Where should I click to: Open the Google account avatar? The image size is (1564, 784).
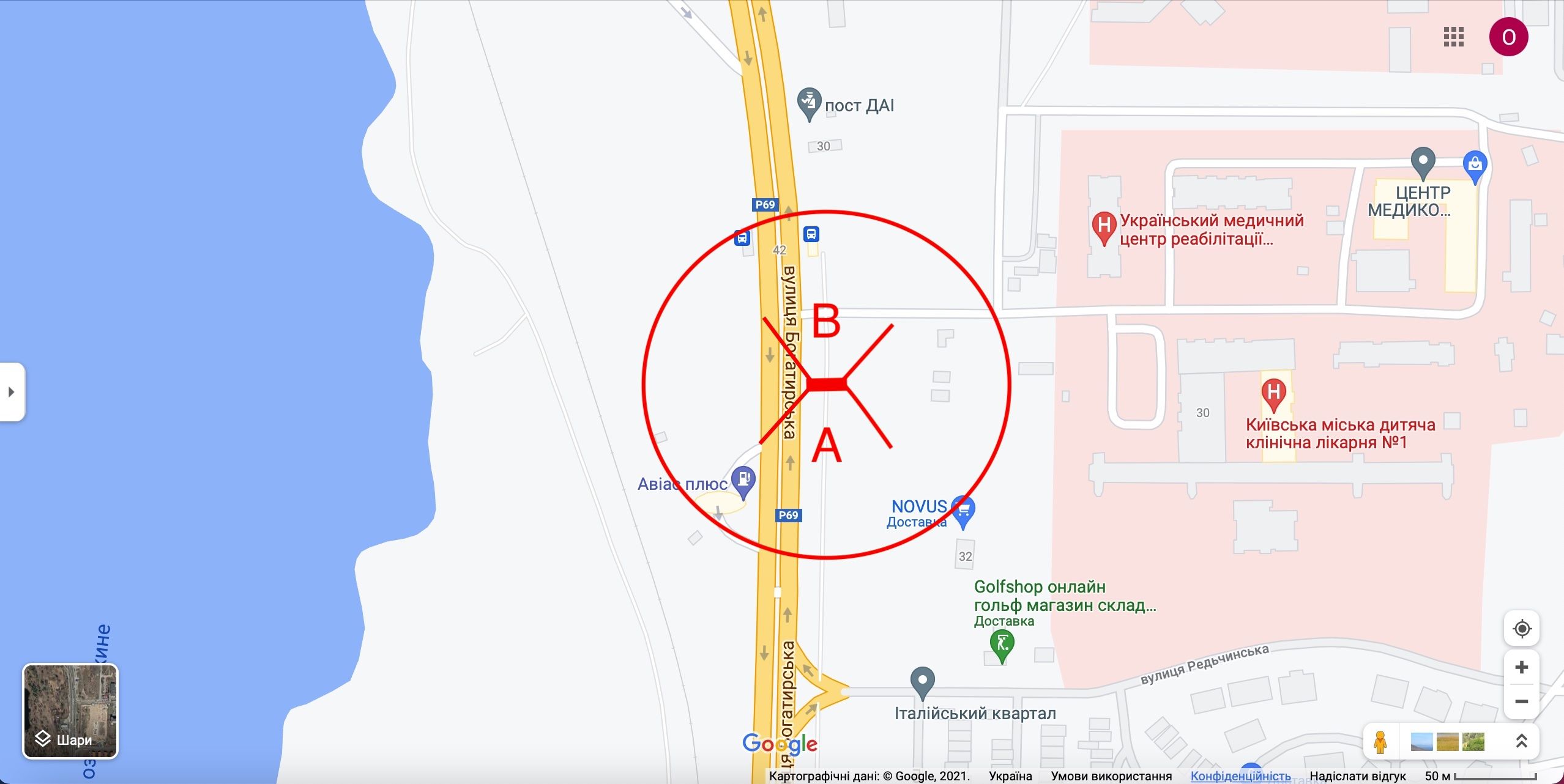(1508, 37)
